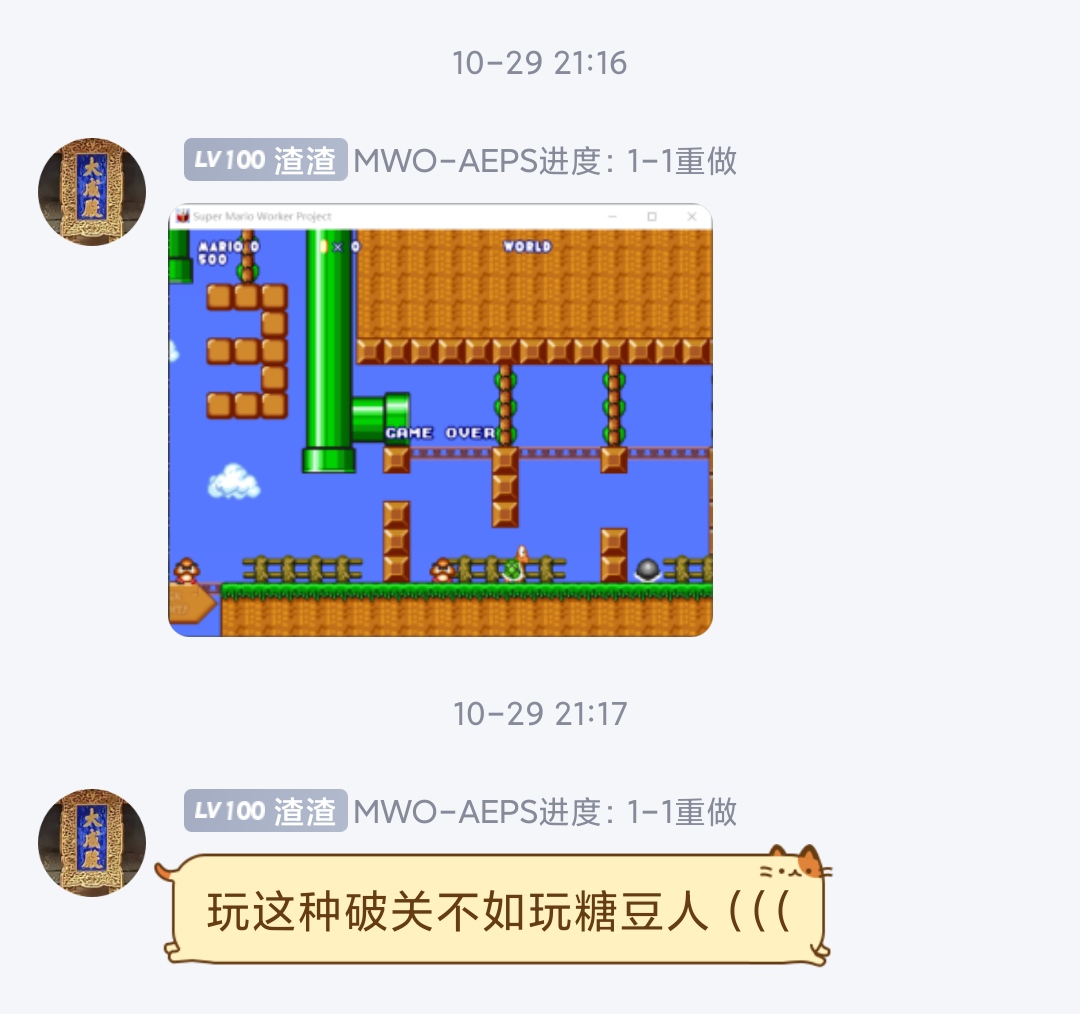Tap the sender's avatar beside the text message
This screenshot has height=1014, width=1080.
(x=92, y=842)
